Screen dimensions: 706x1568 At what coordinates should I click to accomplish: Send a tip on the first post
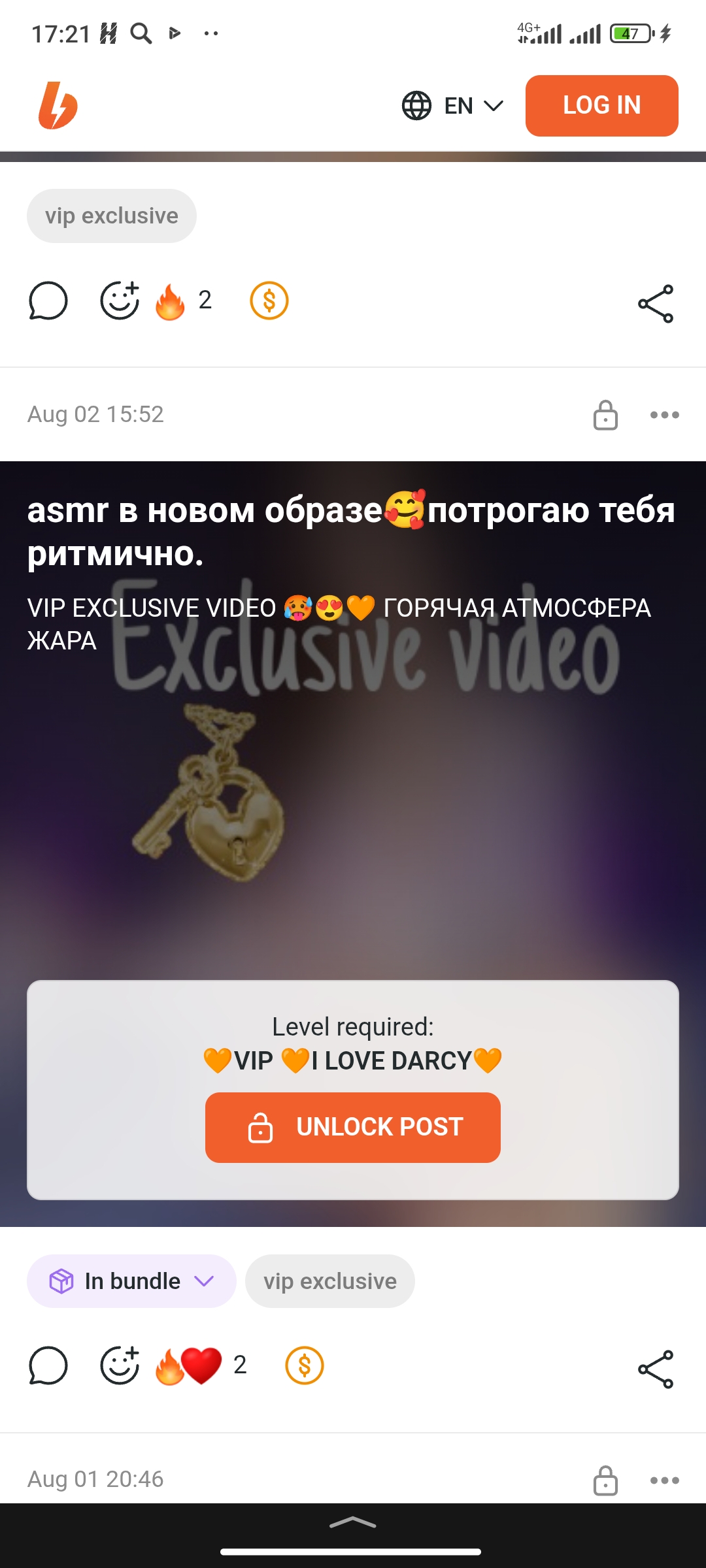click(x=269, y=301)
